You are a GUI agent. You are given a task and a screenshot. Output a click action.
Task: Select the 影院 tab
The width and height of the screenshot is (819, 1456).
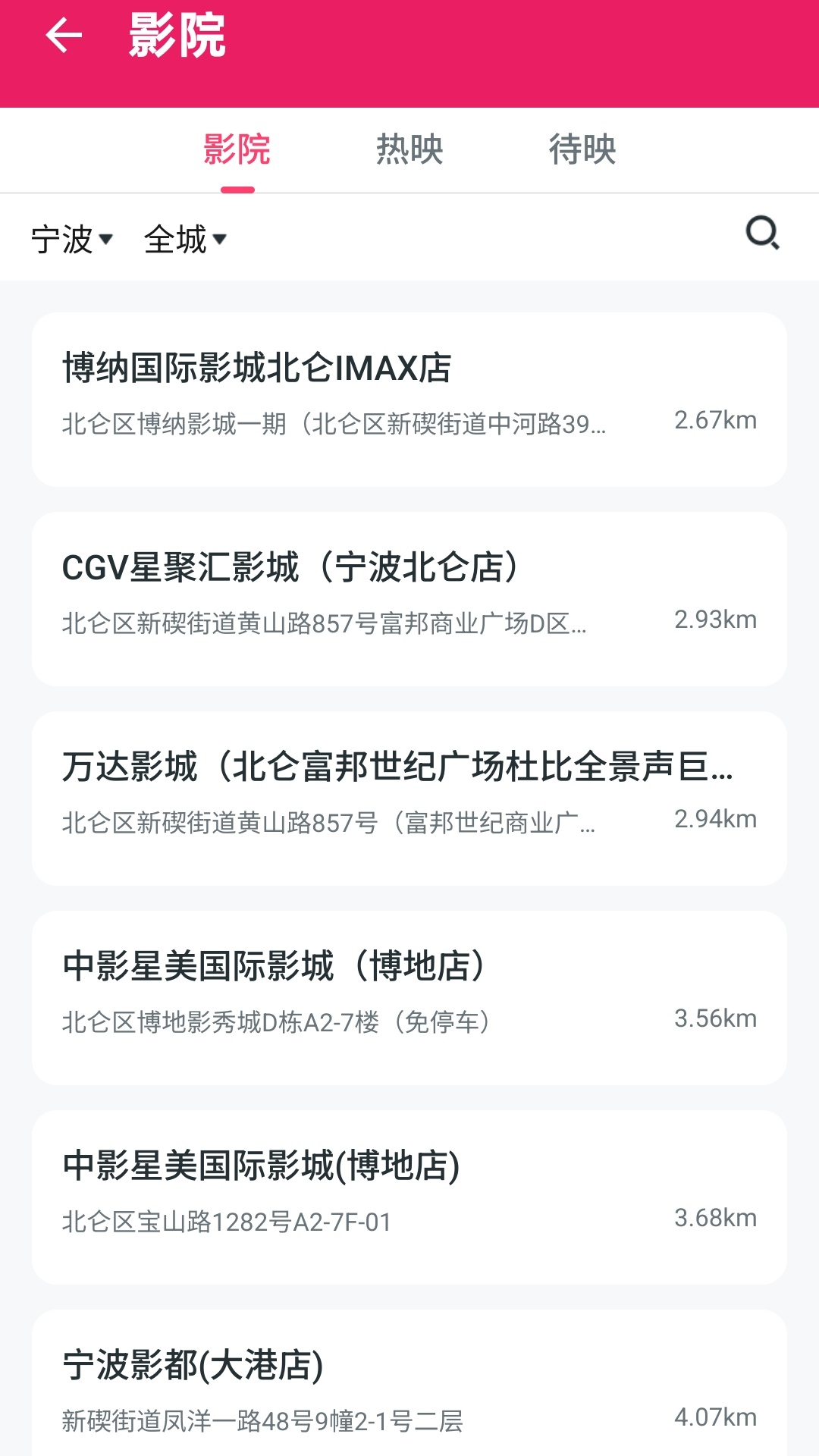(x=237, y=149)
